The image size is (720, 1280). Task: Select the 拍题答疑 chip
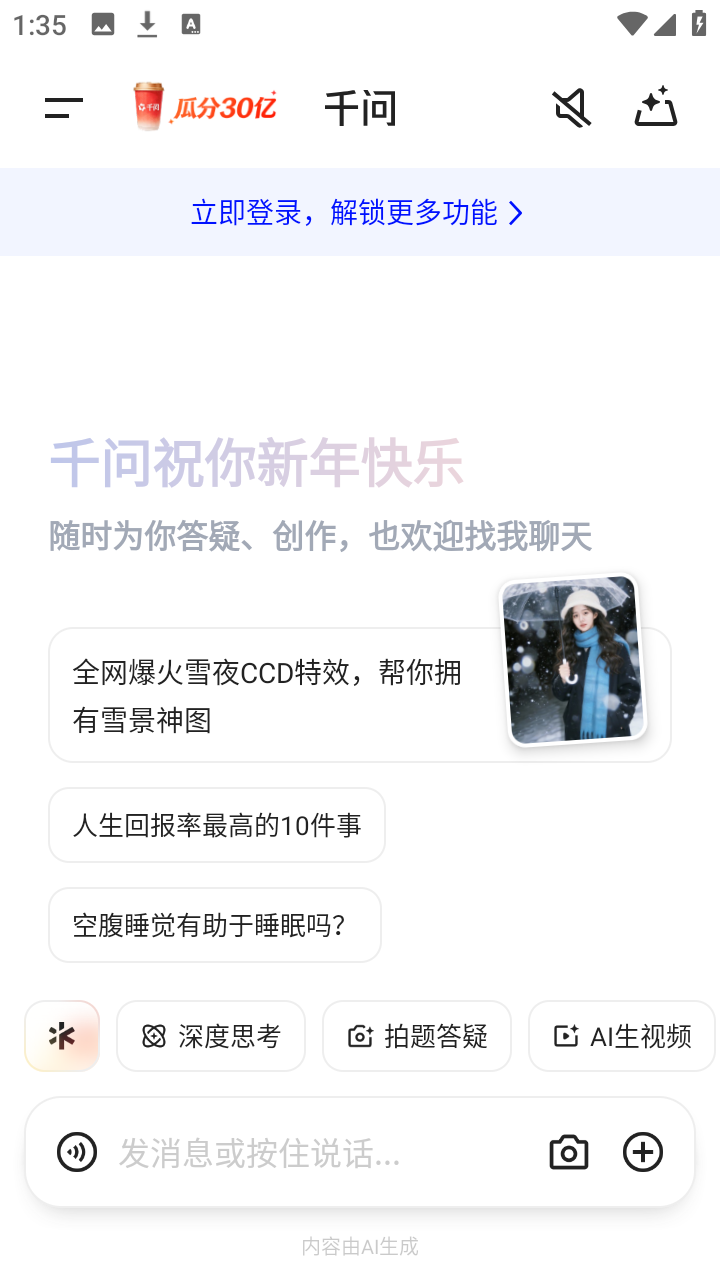point(417,1036)
